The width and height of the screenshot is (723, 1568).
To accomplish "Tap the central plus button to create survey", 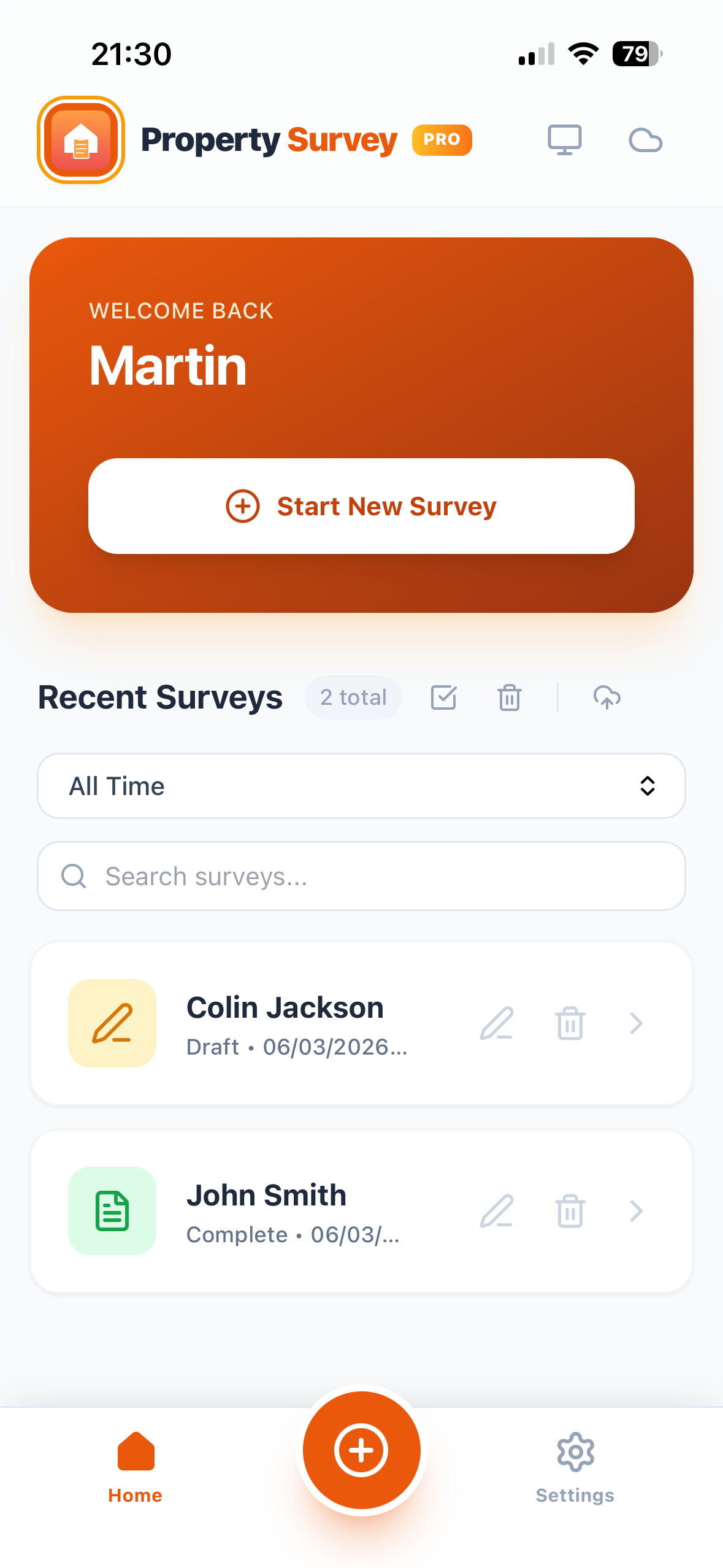I will pos(361,1450).
